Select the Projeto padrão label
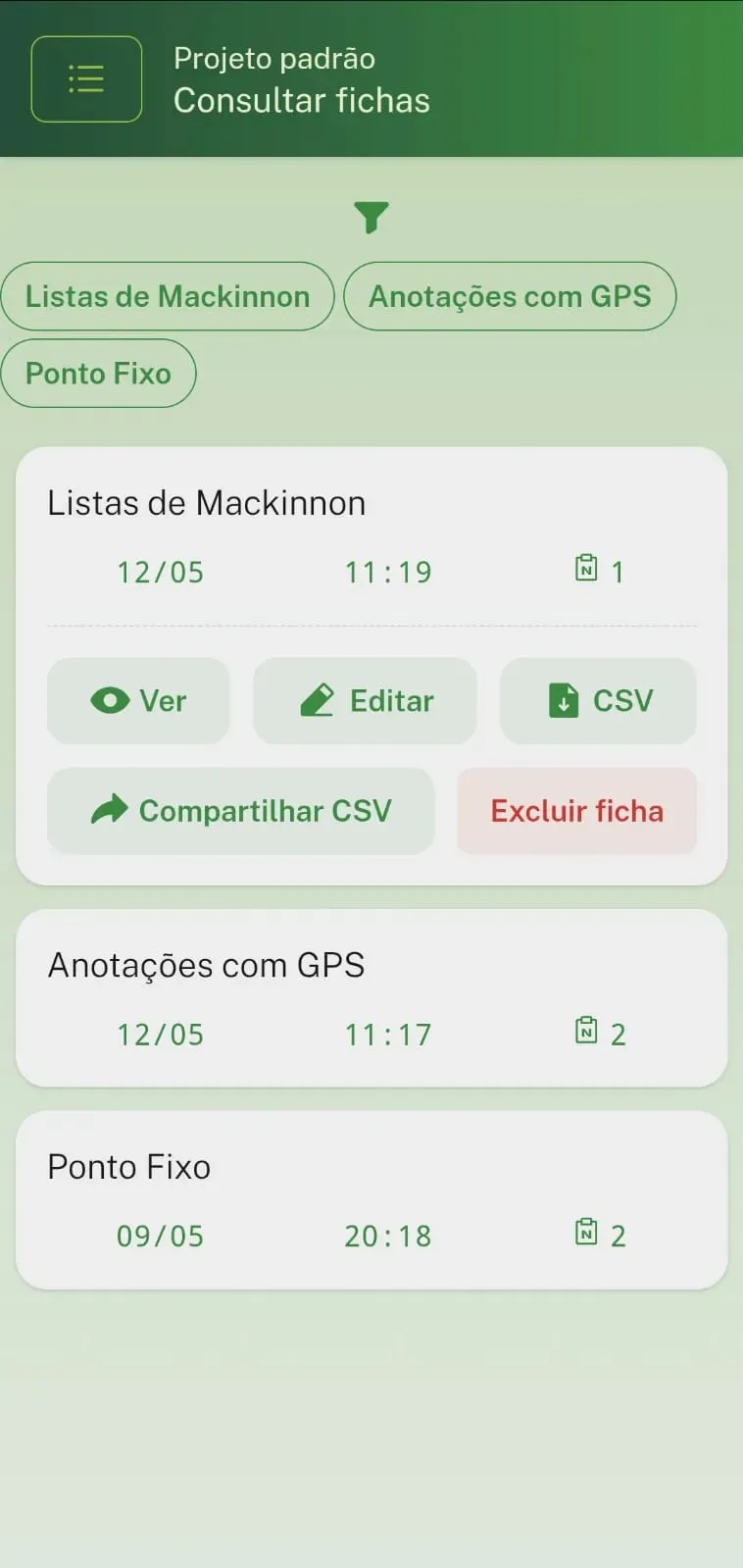The width and height of the screenshot is (743, 1568). click(273, 58)
